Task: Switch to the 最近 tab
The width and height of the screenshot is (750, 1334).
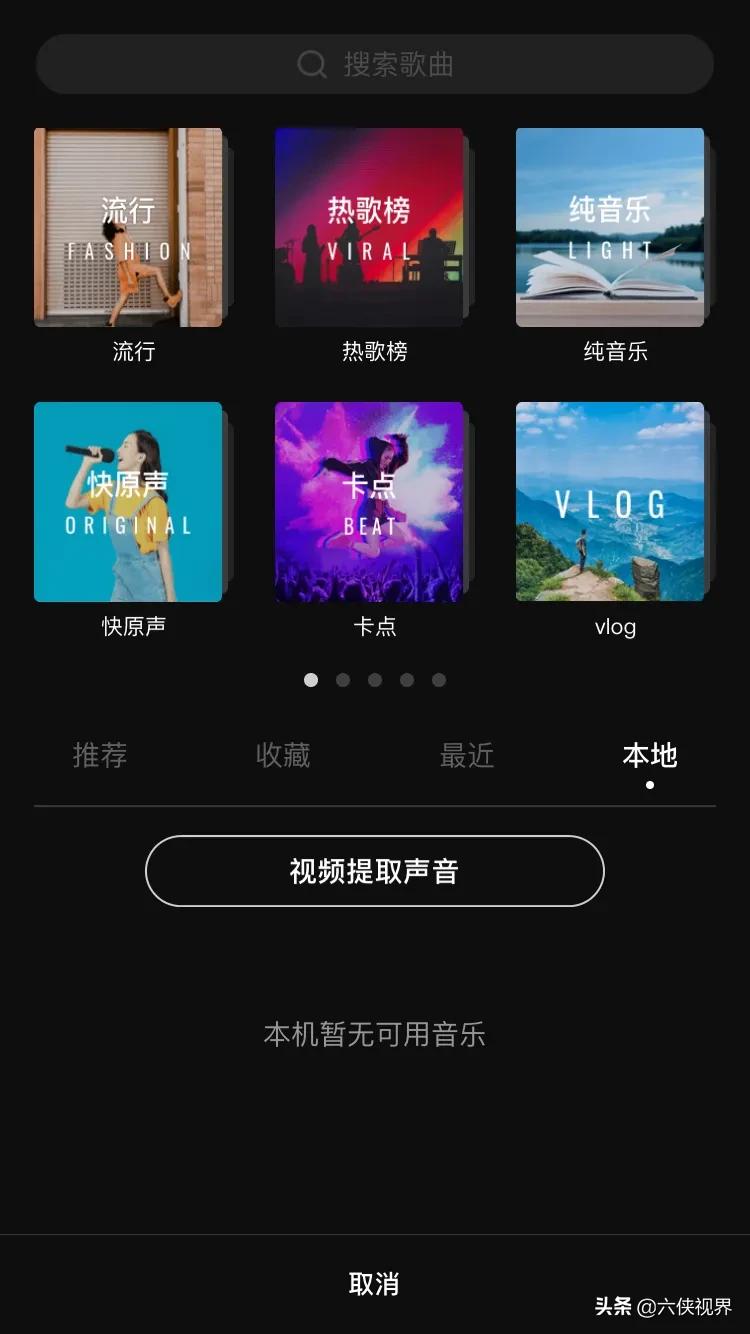Action: click(467, 755)
